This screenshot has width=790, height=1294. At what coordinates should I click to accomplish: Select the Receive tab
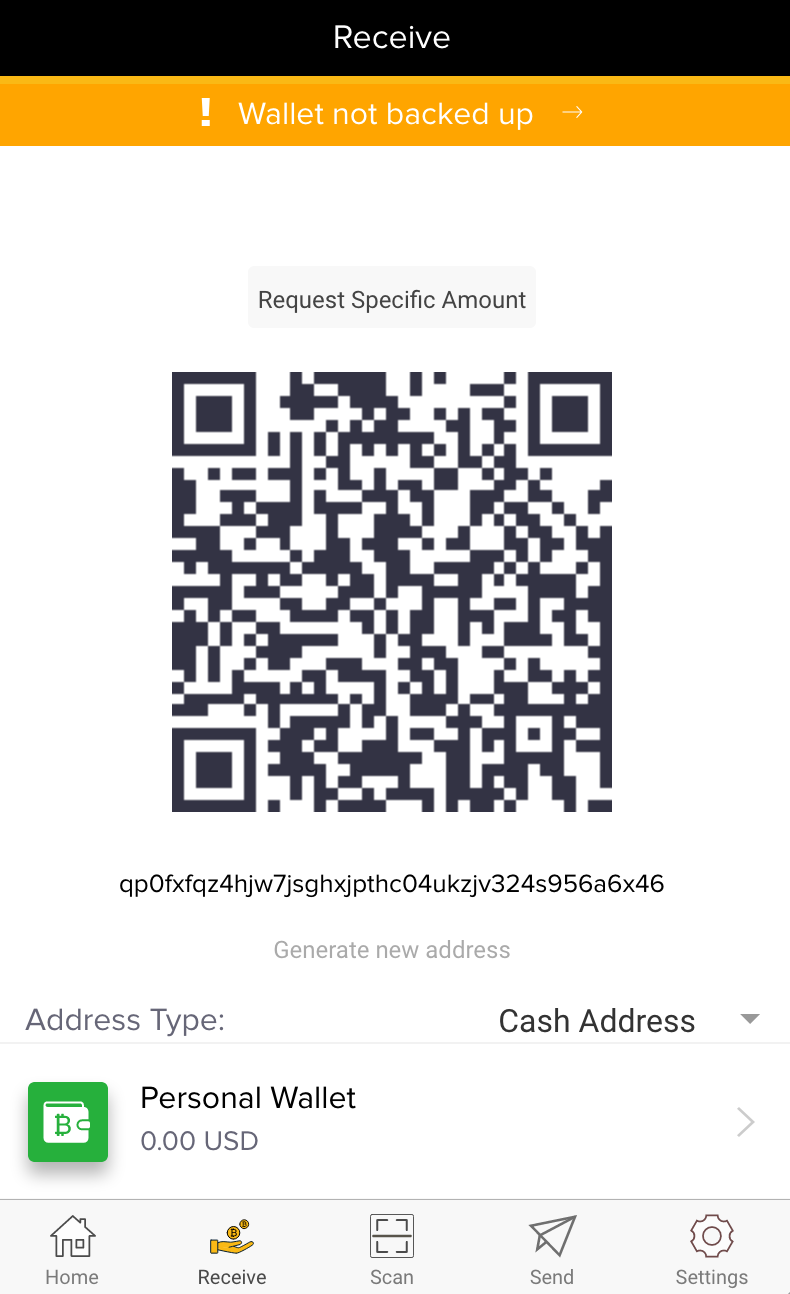click(x=232, y=1249)
